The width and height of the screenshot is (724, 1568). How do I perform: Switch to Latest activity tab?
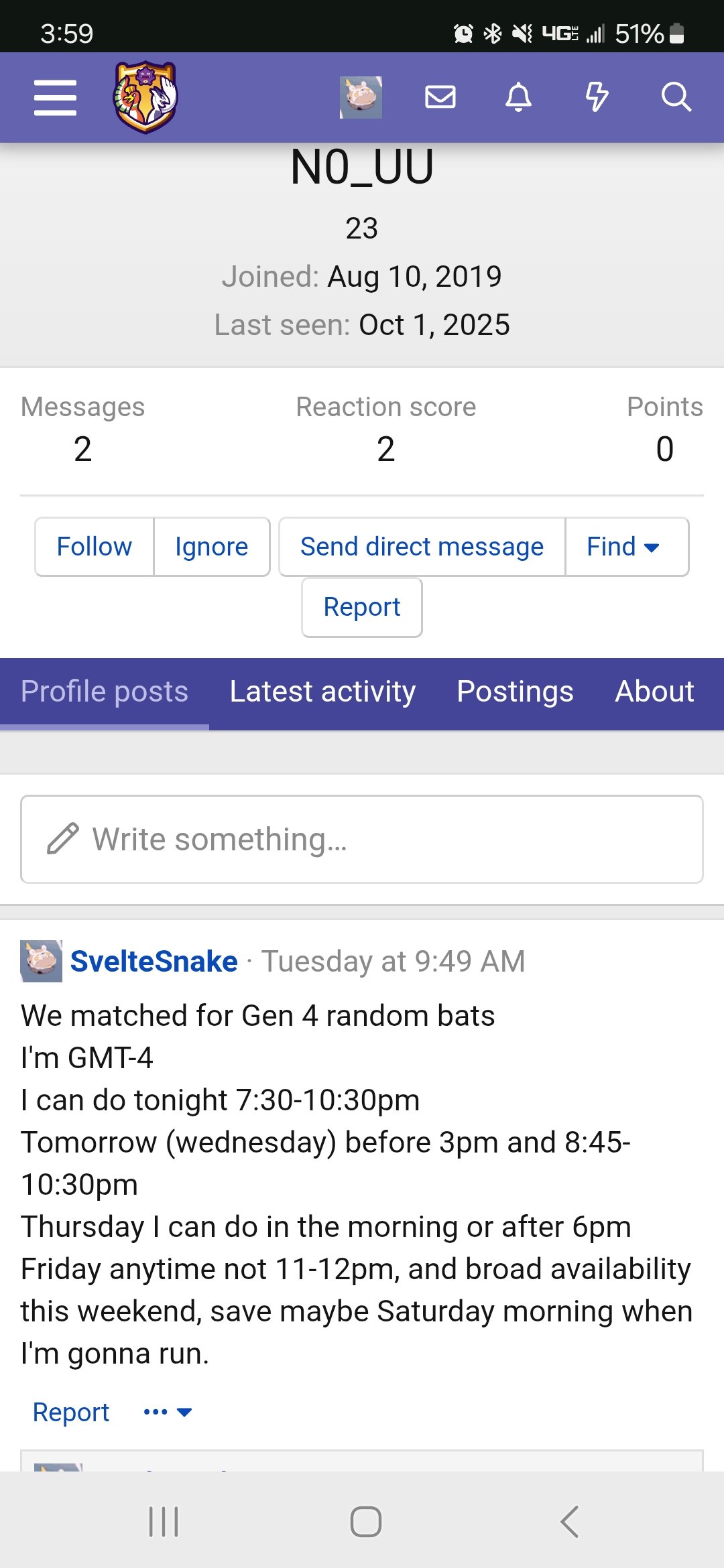[322, 692]
